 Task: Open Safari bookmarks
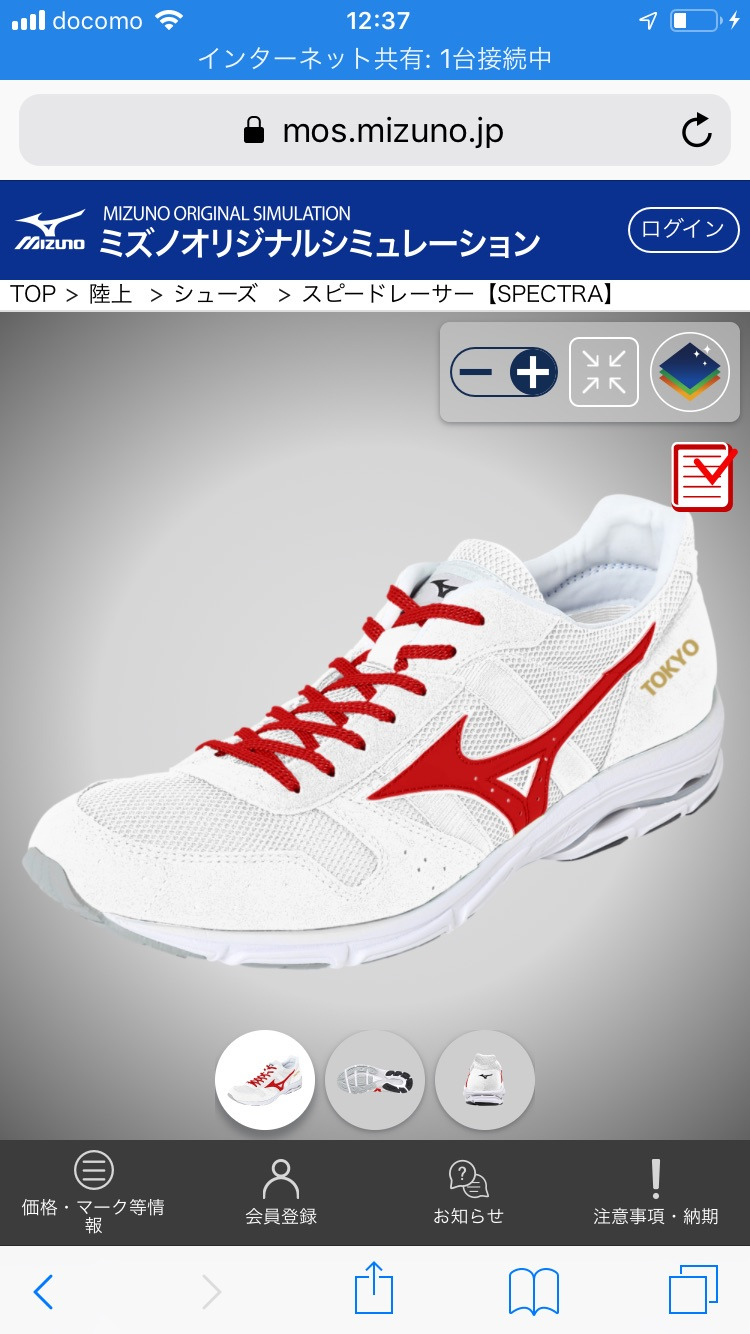click(x=534, y=1292)
